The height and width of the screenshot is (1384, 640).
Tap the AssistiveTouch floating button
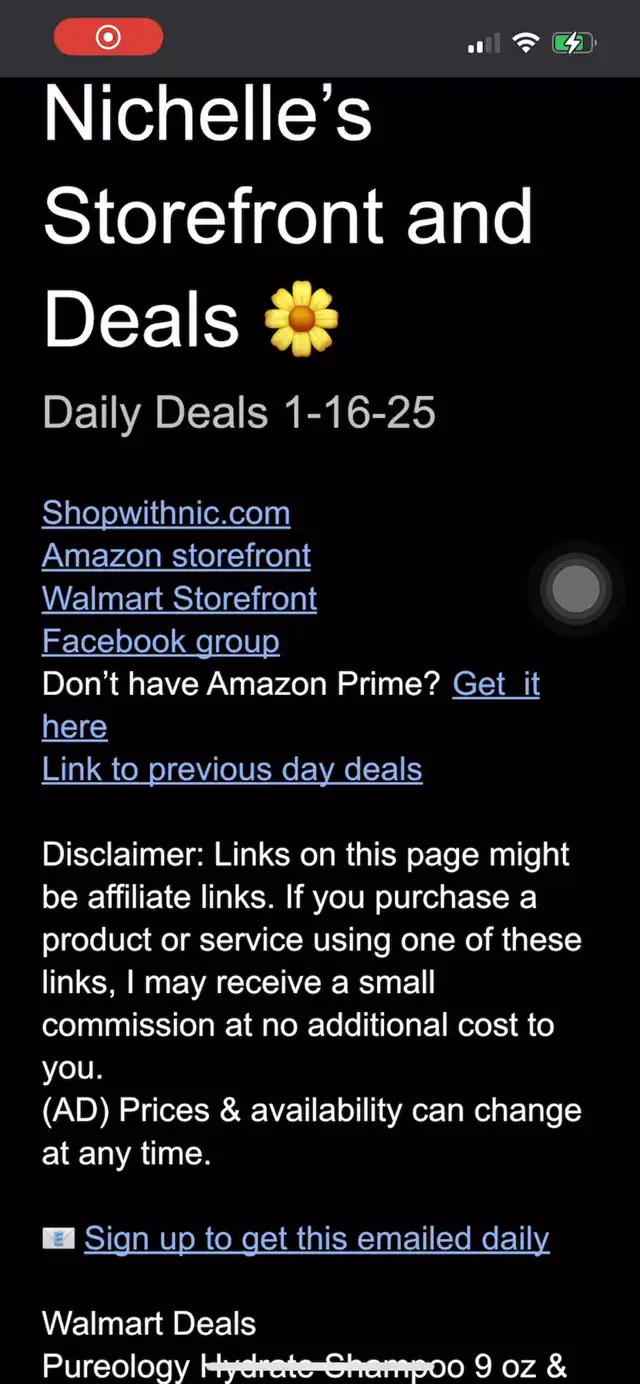tap(576, 589)
